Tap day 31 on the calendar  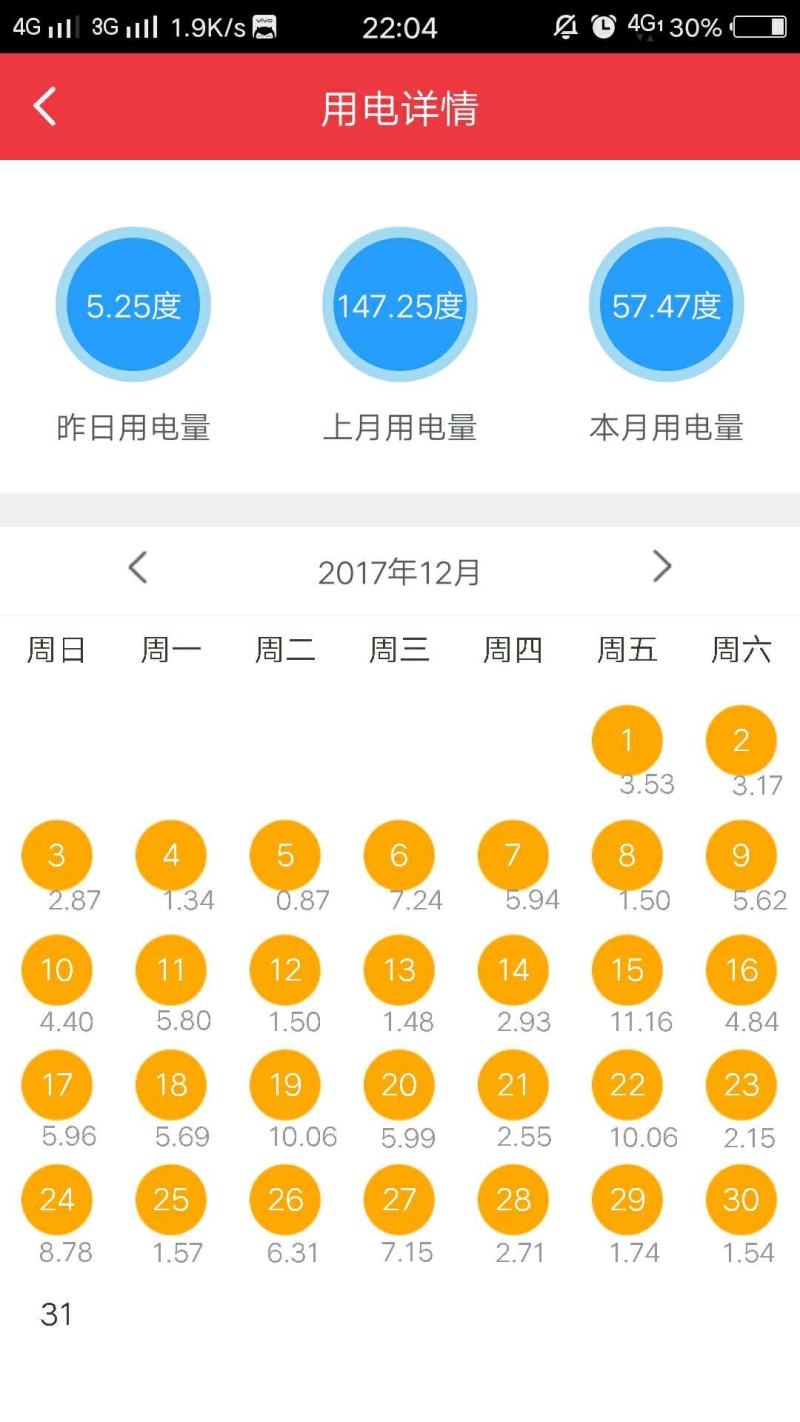tap(57, 1314)
